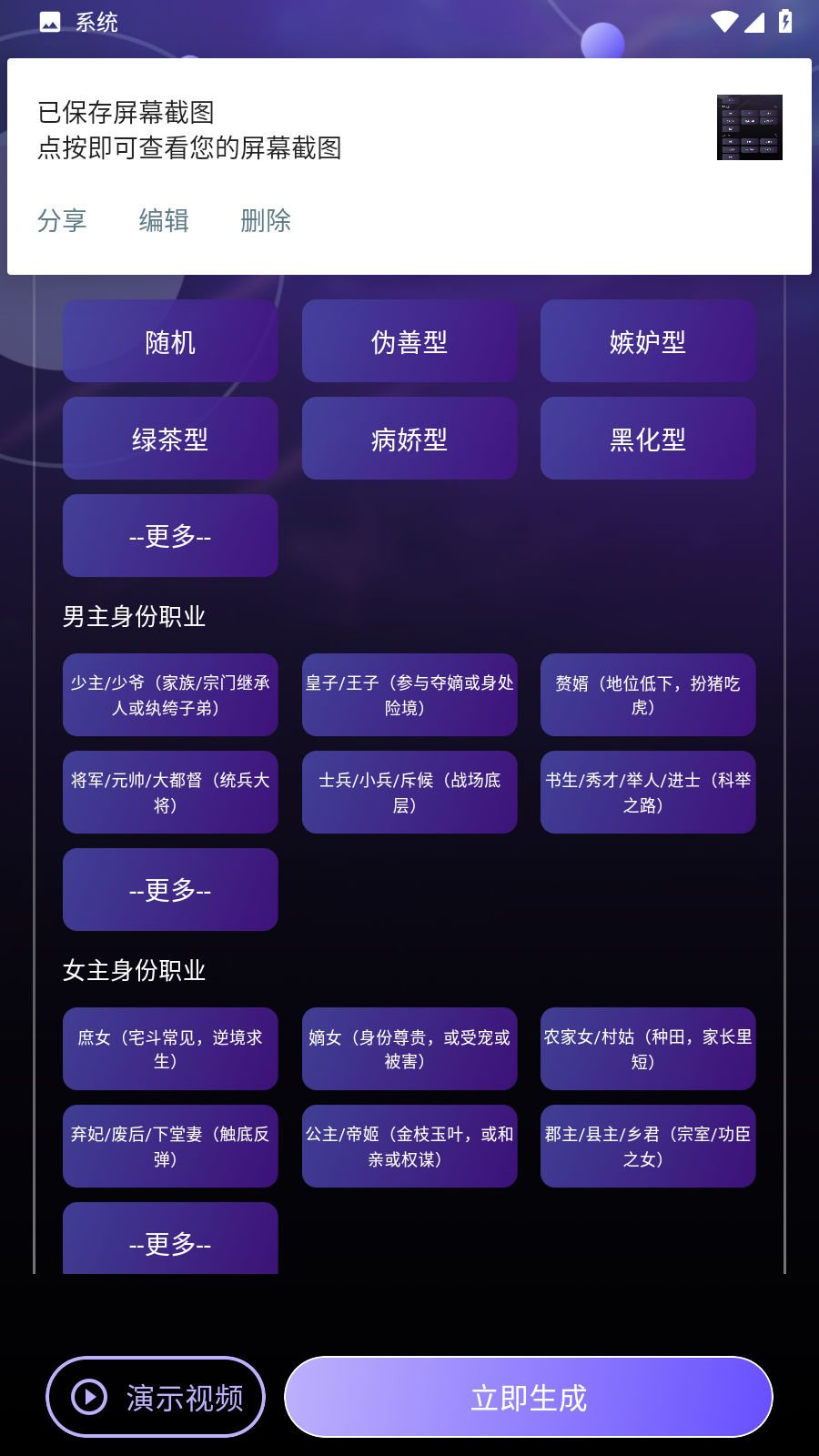Open the saved screenshot thumbnail preview
819x1456 pixels.
(x=749, y=127)
